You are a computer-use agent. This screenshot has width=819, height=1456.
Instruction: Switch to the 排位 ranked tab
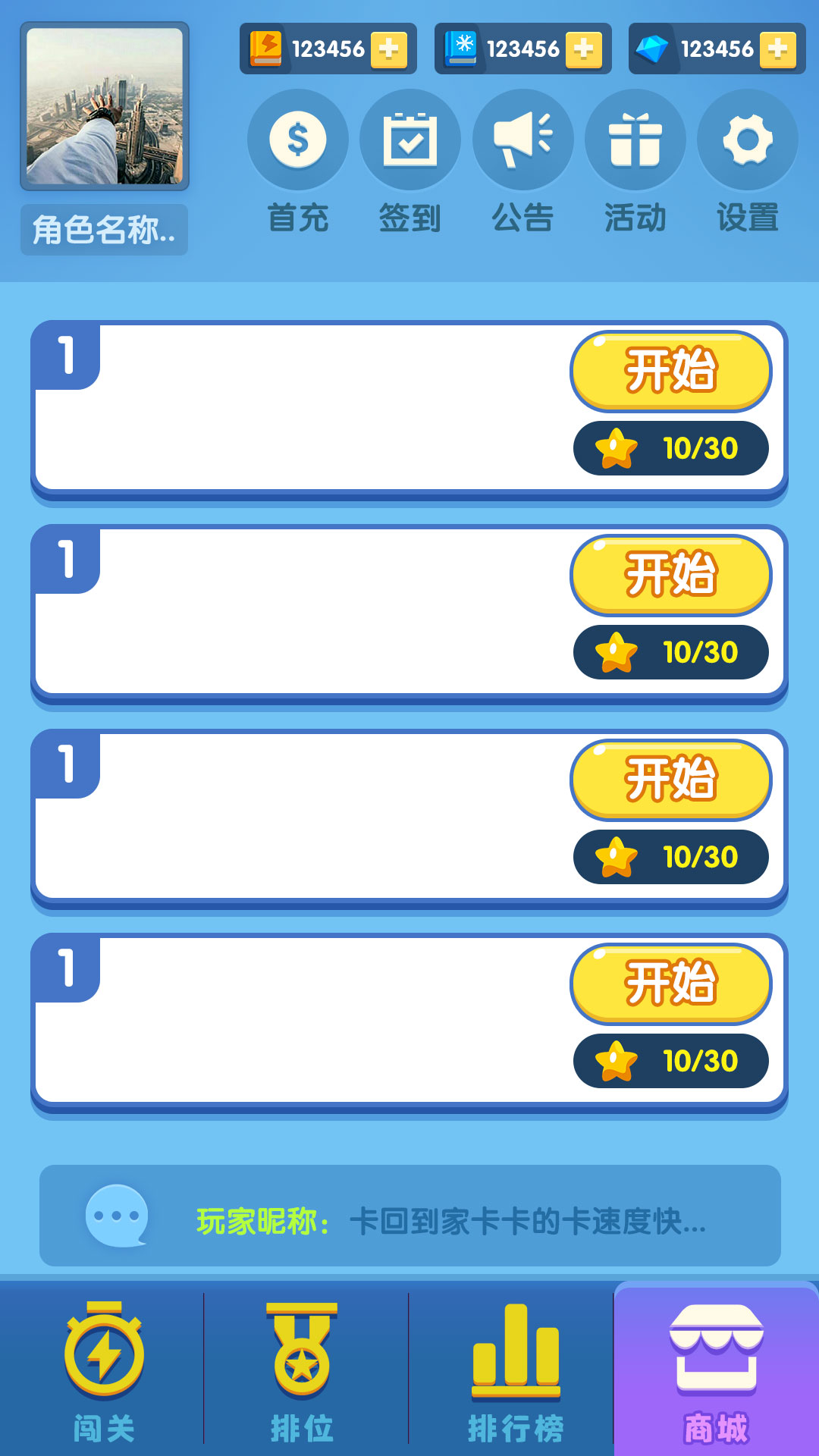[x=302, y=1370]
